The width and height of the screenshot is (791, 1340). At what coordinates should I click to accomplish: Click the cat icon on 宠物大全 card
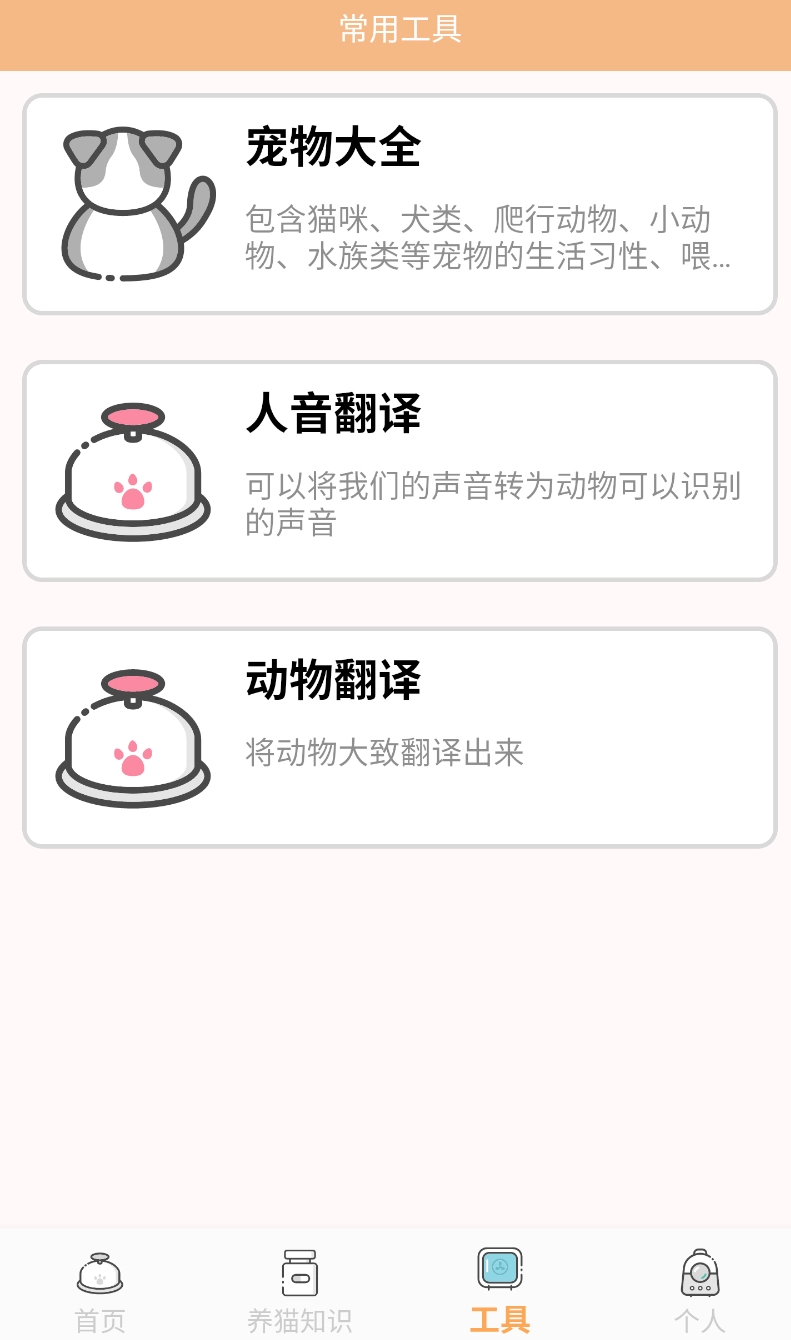[136, 200]
